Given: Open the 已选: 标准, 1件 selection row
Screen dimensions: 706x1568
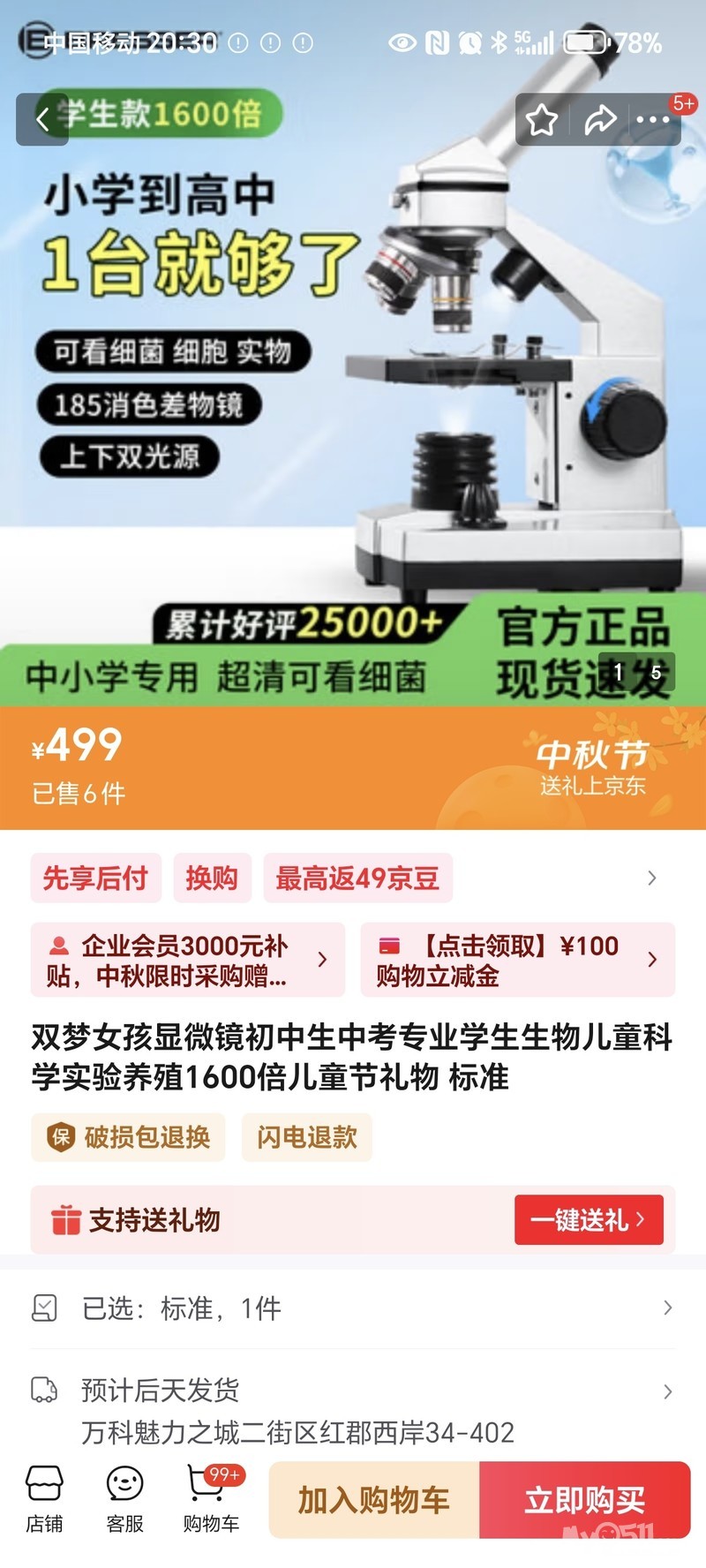Looking at the screenshot, I should pos(353,1308).
